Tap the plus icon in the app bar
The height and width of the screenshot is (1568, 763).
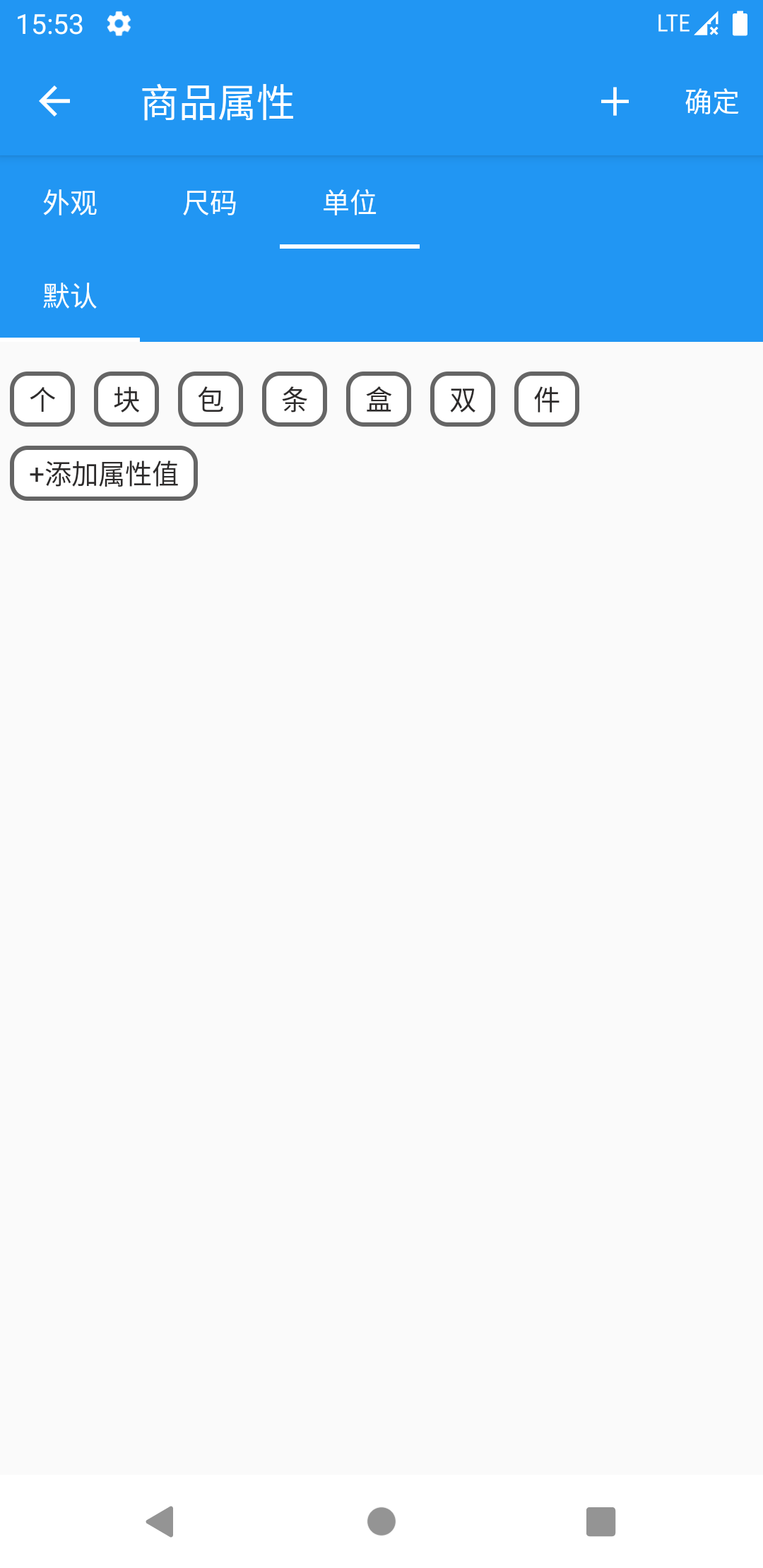tap(615, 102)
